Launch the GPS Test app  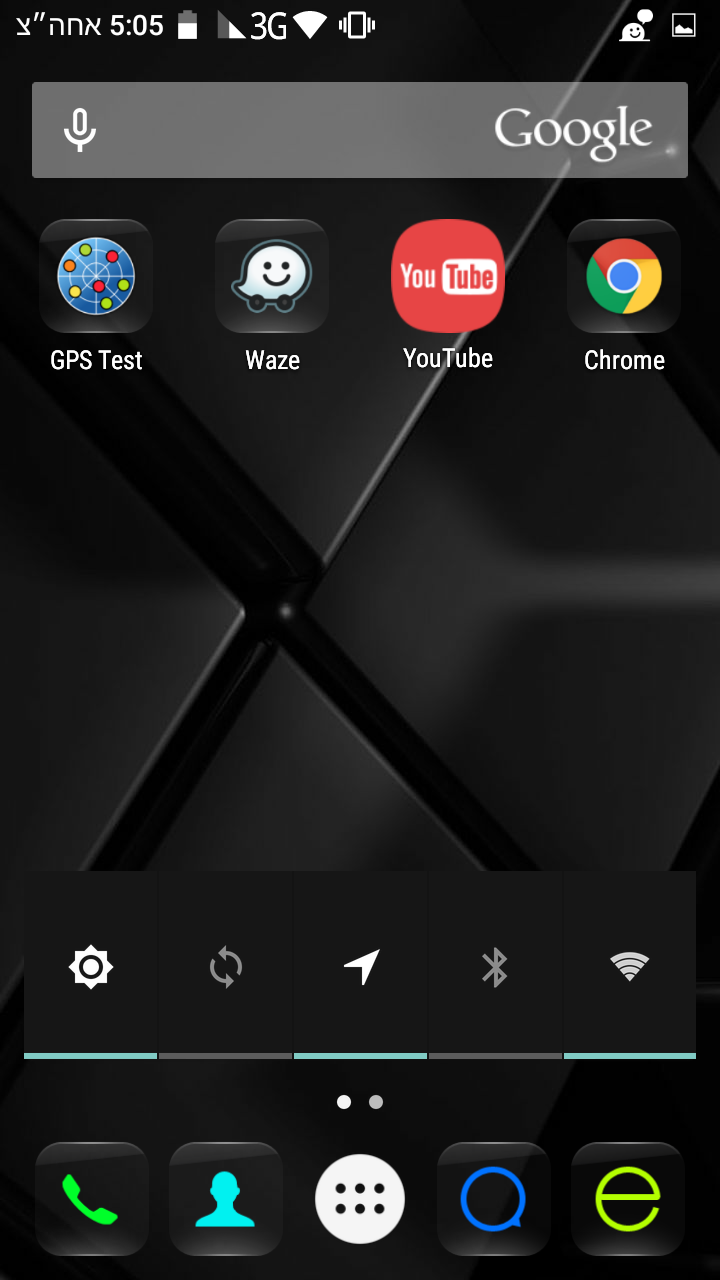pos(96,277)
